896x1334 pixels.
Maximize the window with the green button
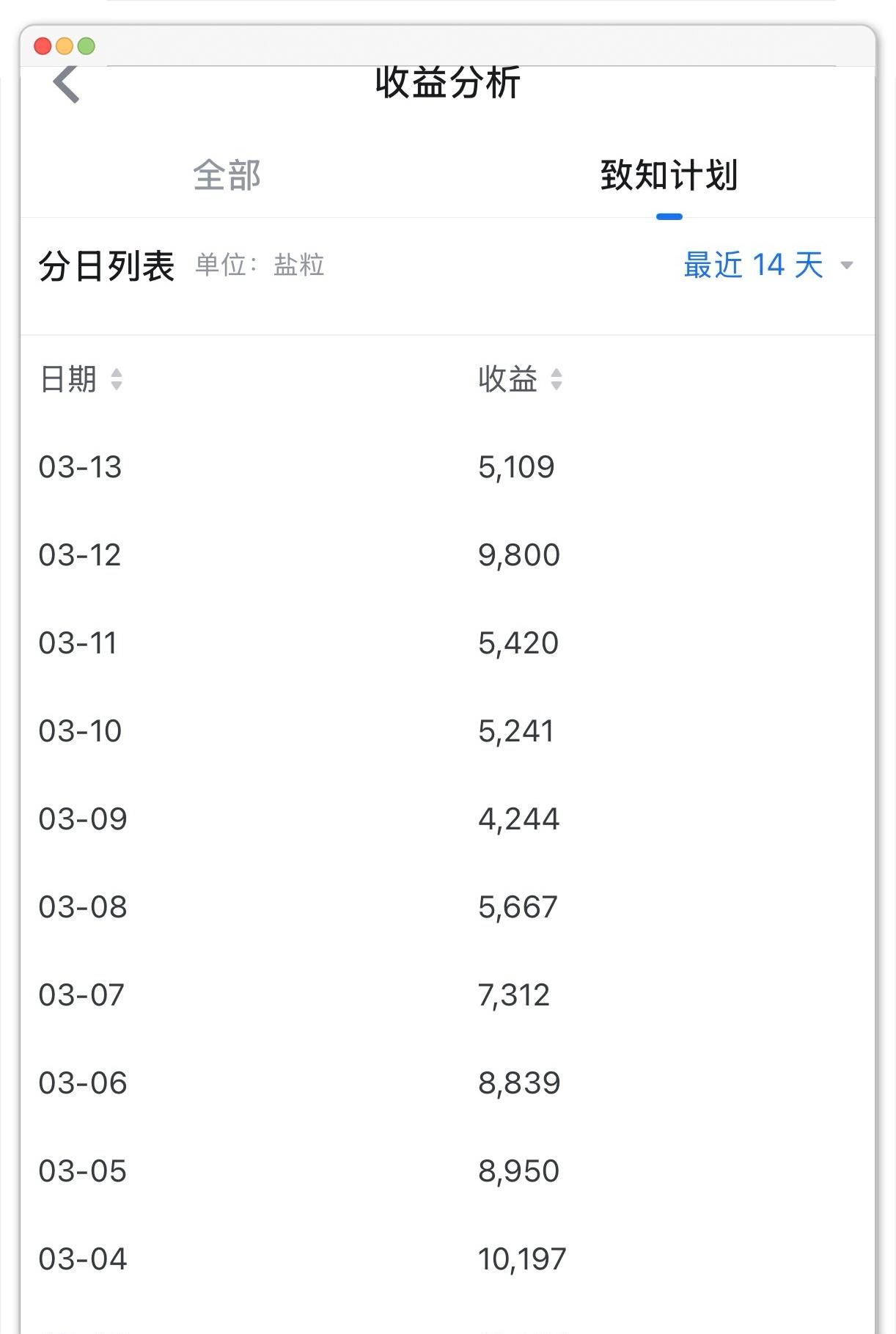pyautogui.click(x=87, y=46)
